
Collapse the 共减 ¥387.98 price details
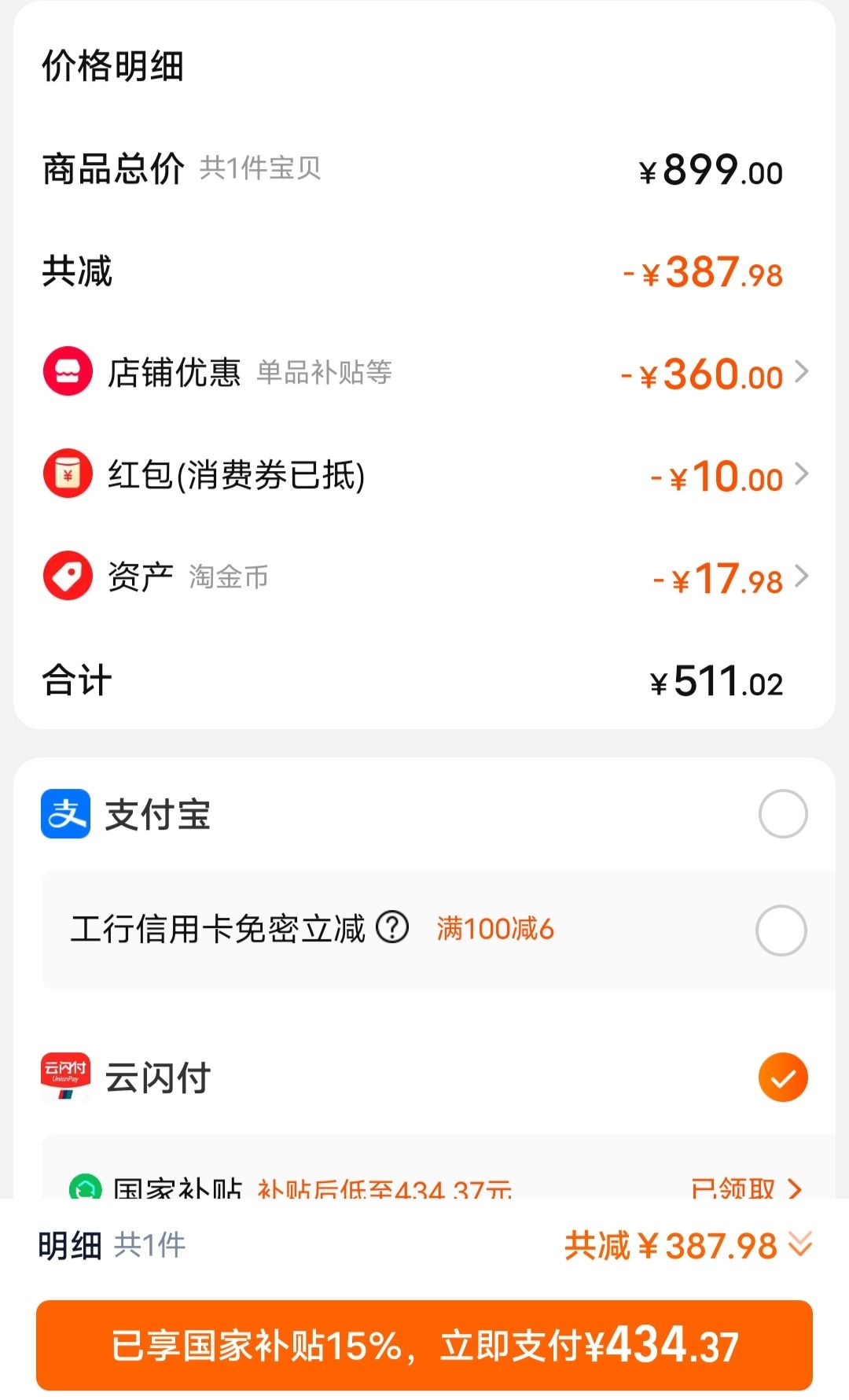click(689, 1246)
